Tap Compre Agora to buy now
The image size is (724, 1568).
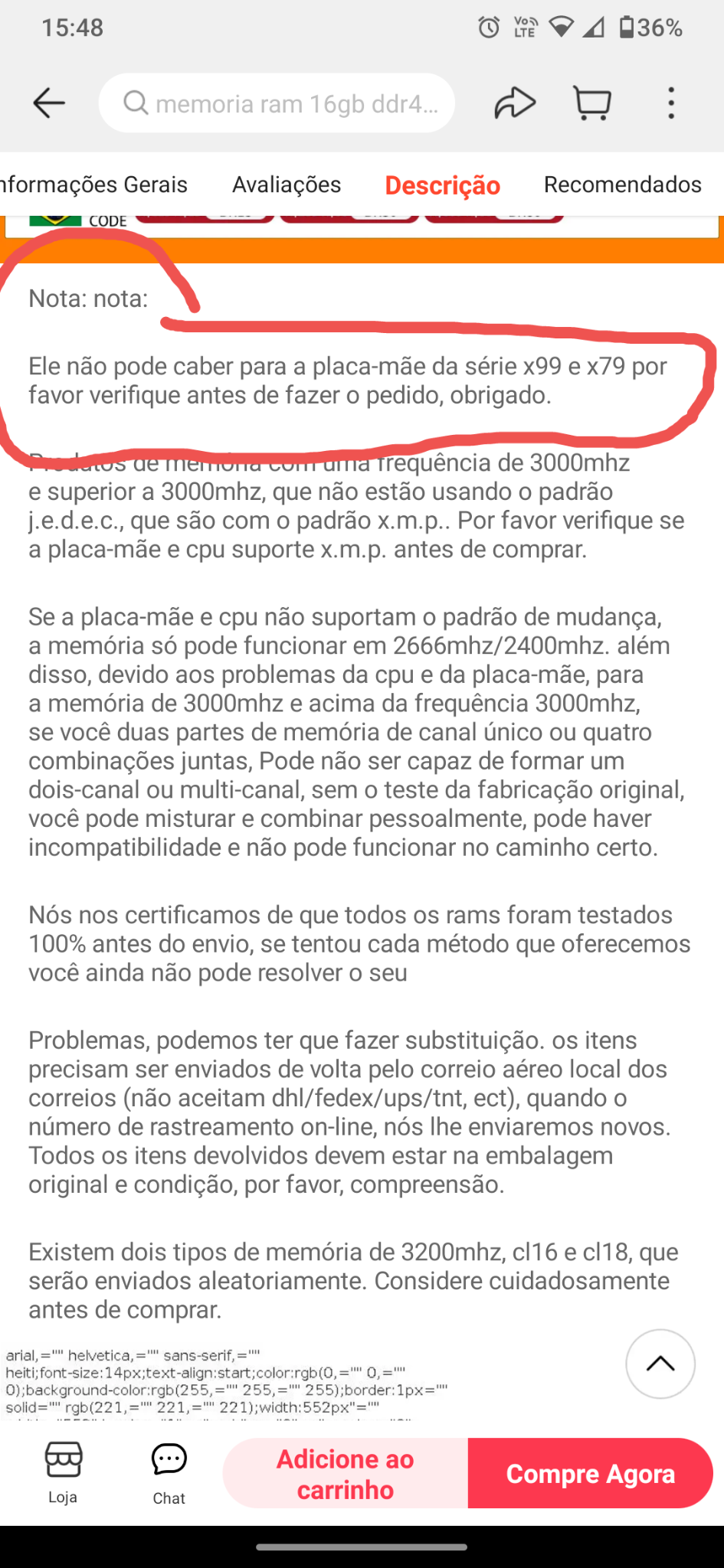[591, 1473]
